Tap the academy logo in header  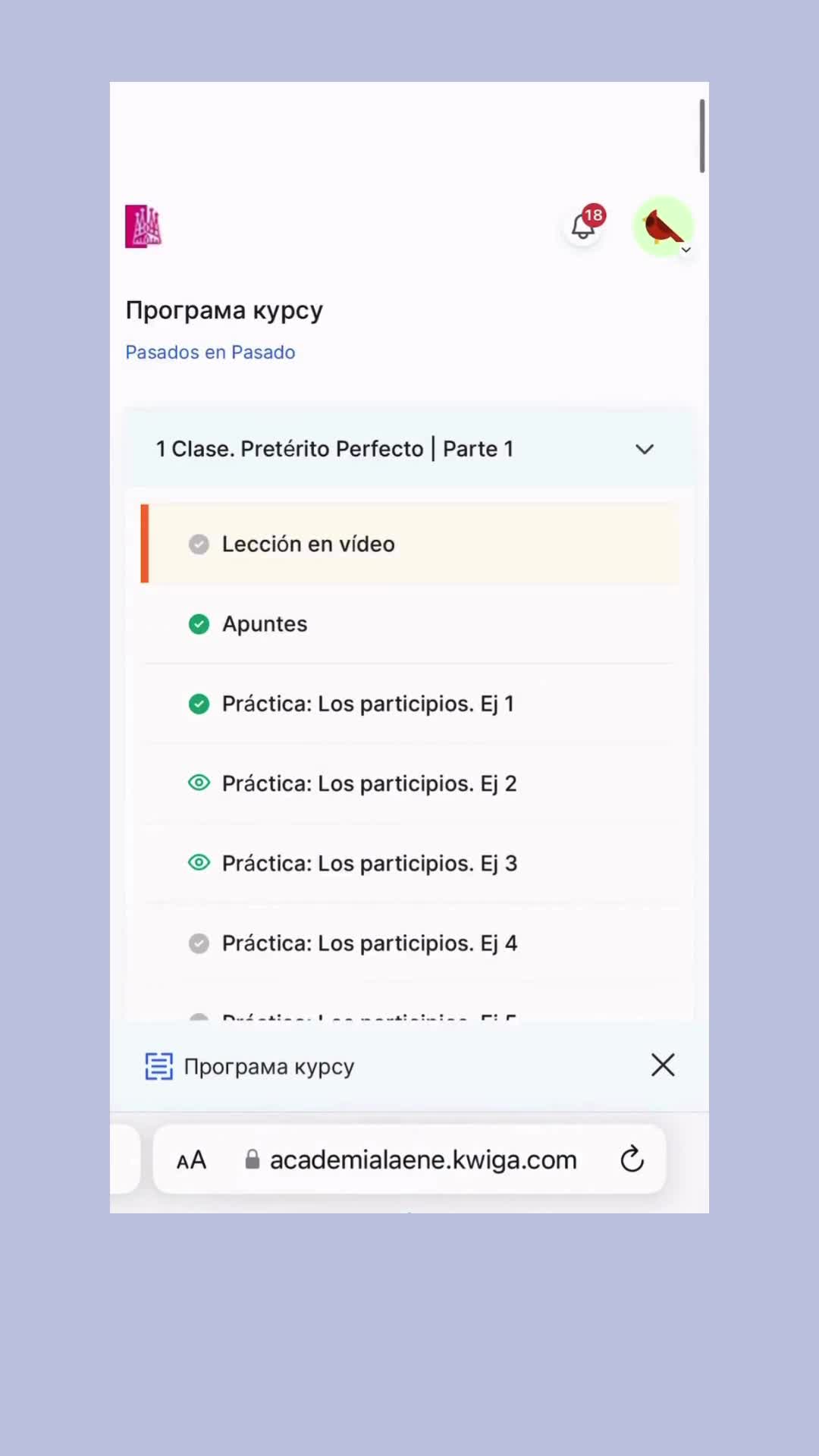143,226
